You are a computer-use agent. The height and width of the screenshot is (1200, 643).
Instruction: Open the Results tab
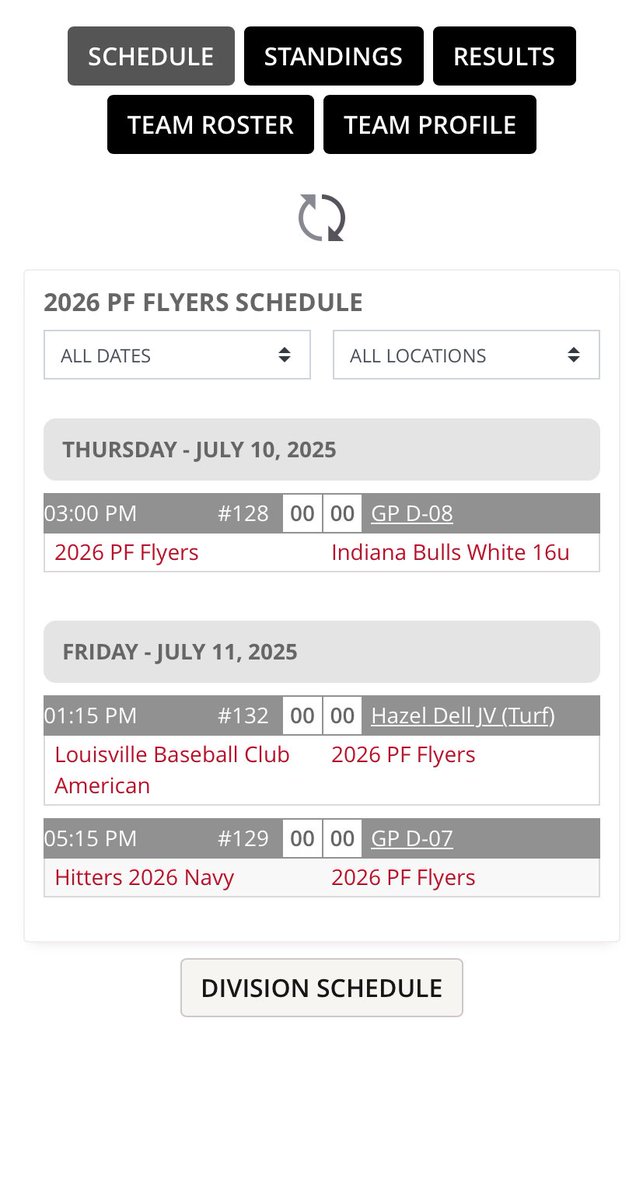click(504, 56)
